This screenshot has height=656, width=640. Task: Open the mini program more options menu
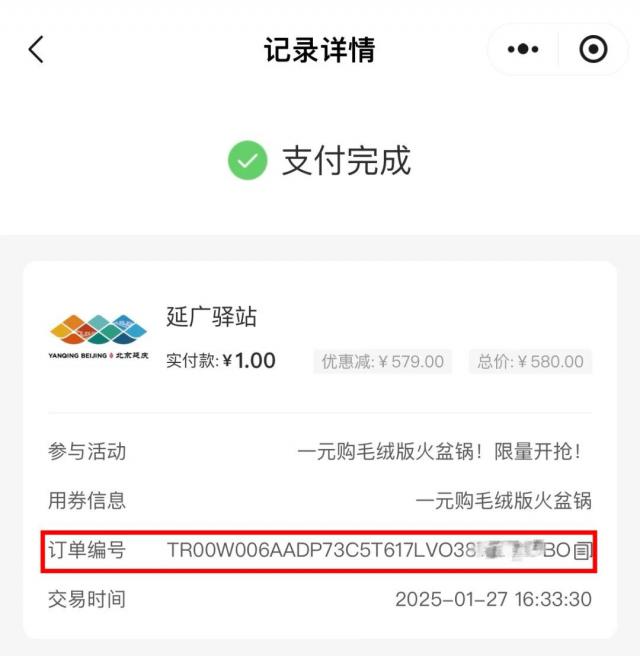click(x=523, y=49)
